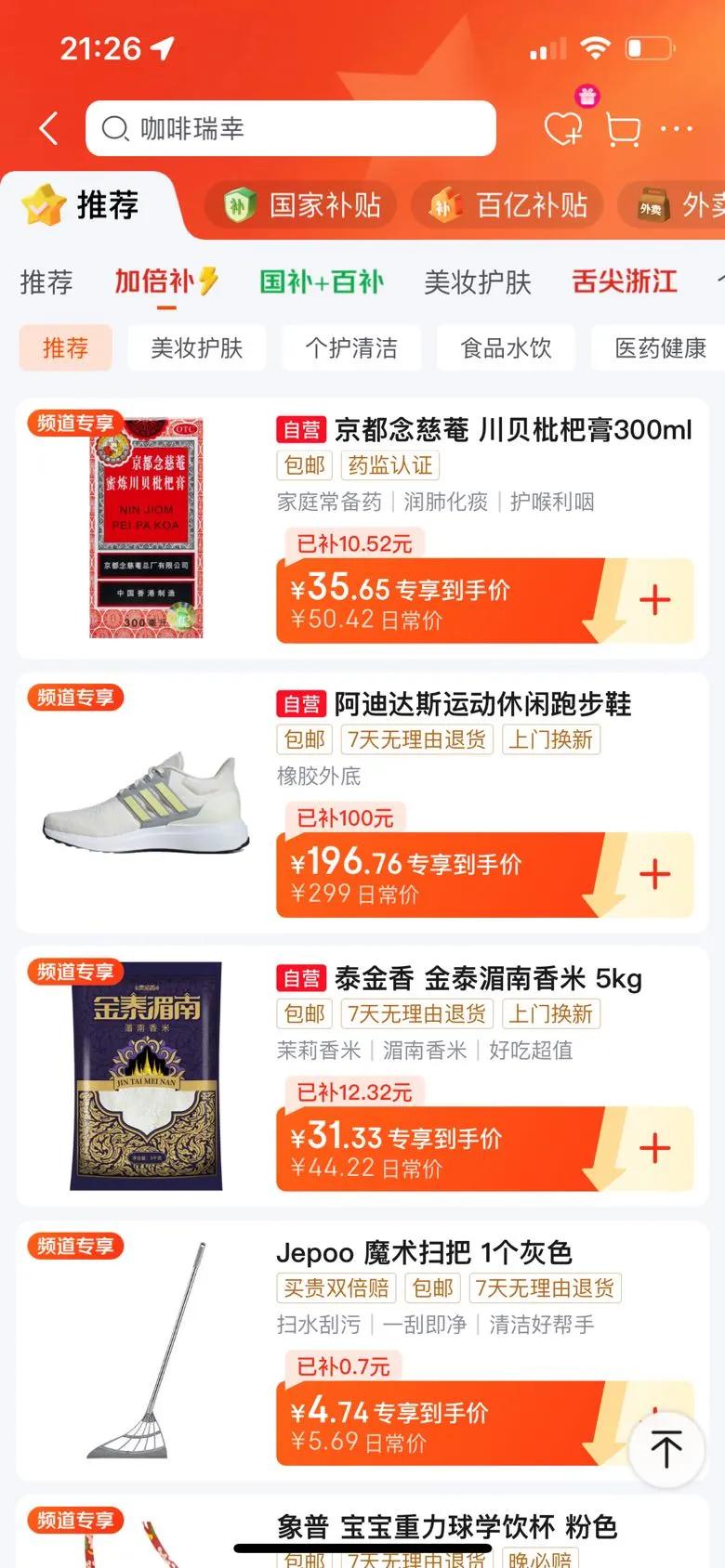
Task: Jump back to the top of the list
Action: click(x=666, y=1449)
